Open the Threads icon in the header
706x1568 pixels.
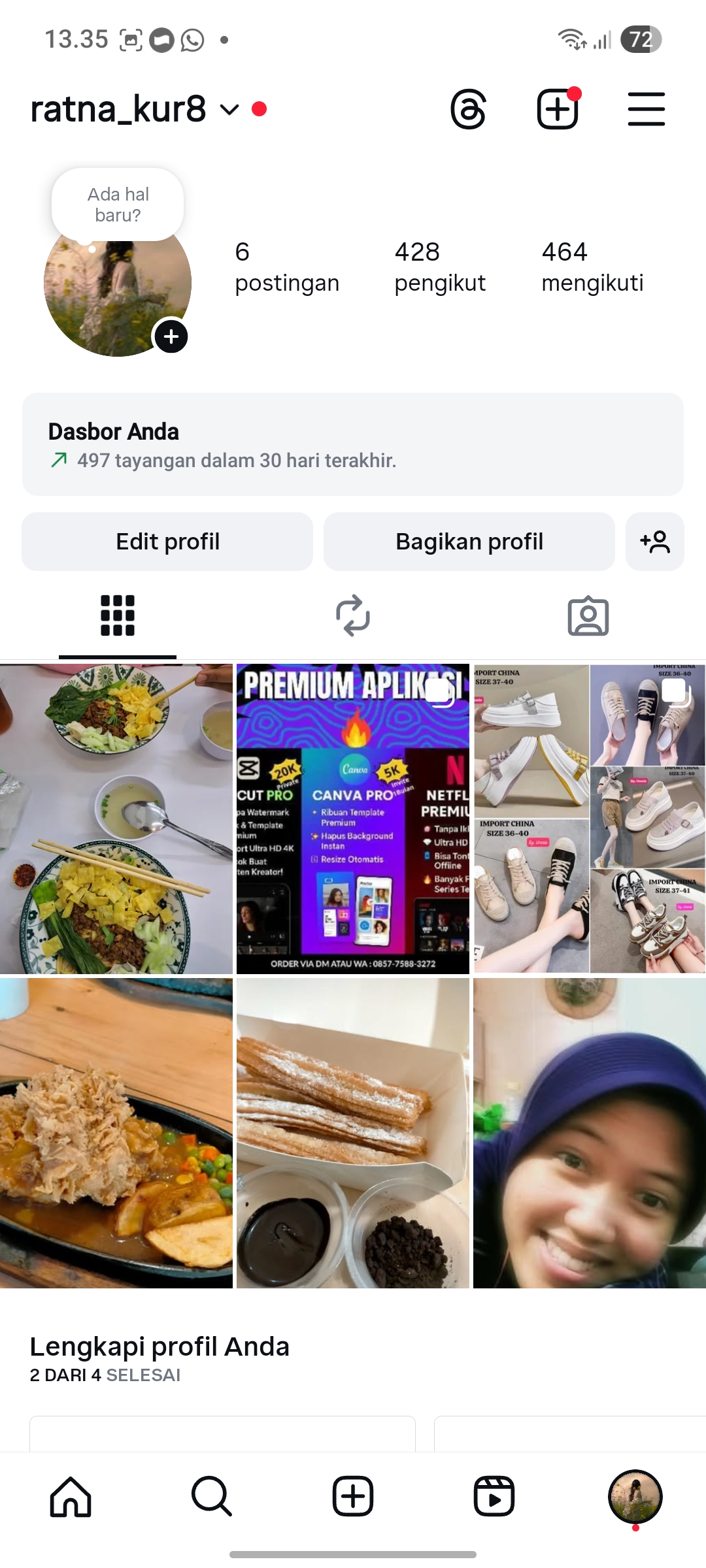tap(468, 109)
